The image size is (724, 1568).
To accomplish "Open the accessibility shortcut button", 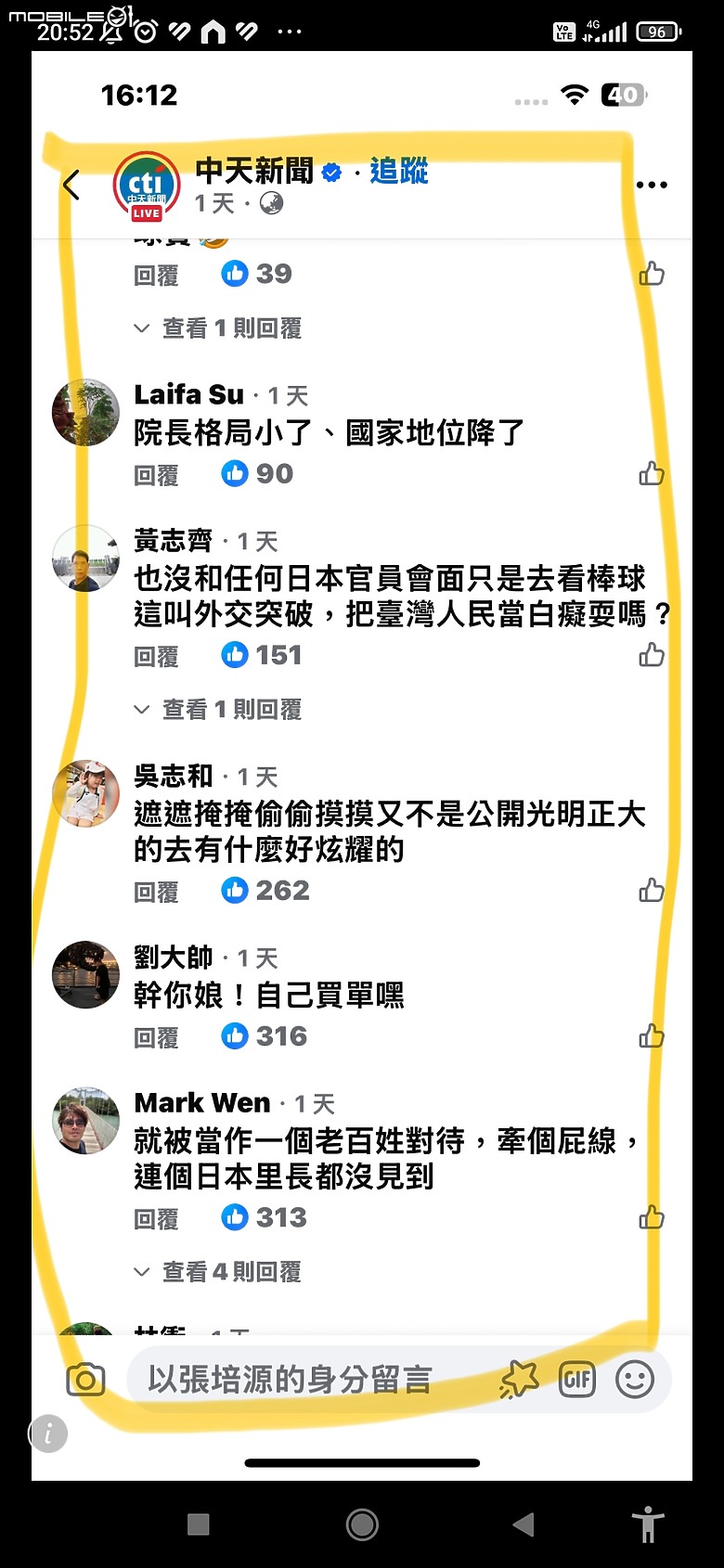I will (x=648, y=1523).
